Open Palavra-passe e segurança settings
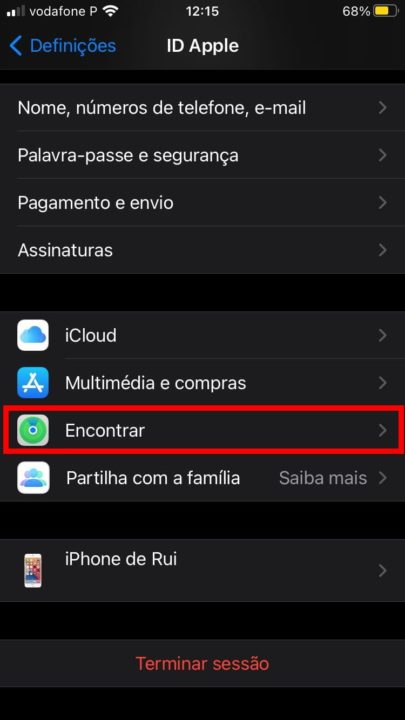Viewport: 405px width, 720px height. pos(202,155)
